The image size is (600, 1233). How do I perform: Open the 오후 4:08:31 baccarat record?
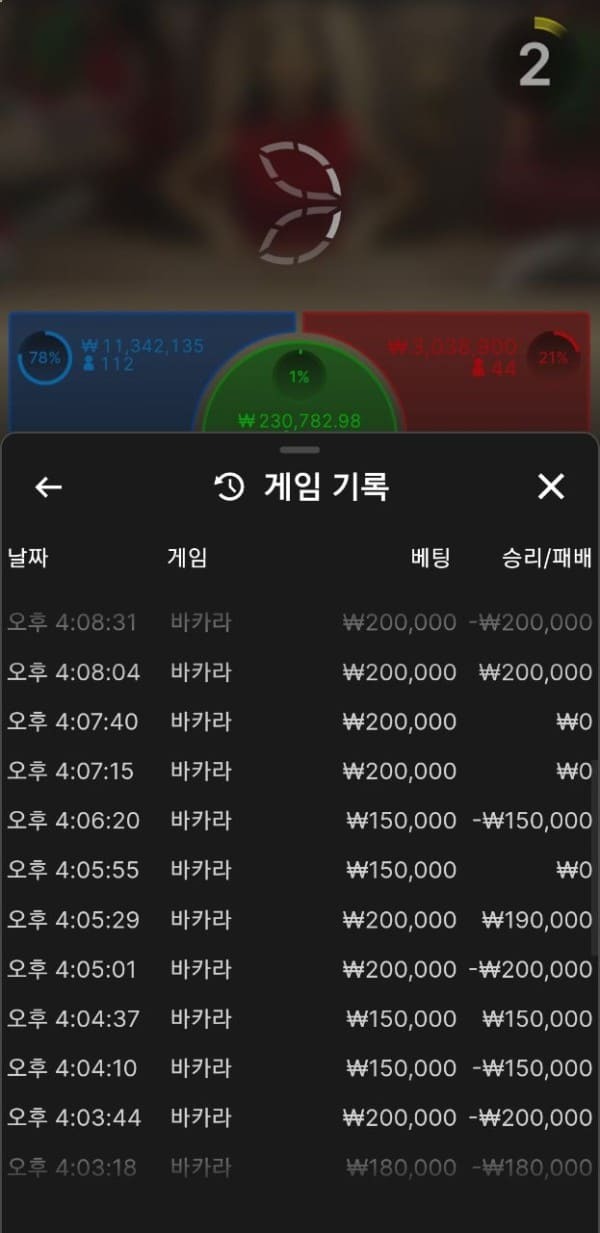(x=299, y=622)
